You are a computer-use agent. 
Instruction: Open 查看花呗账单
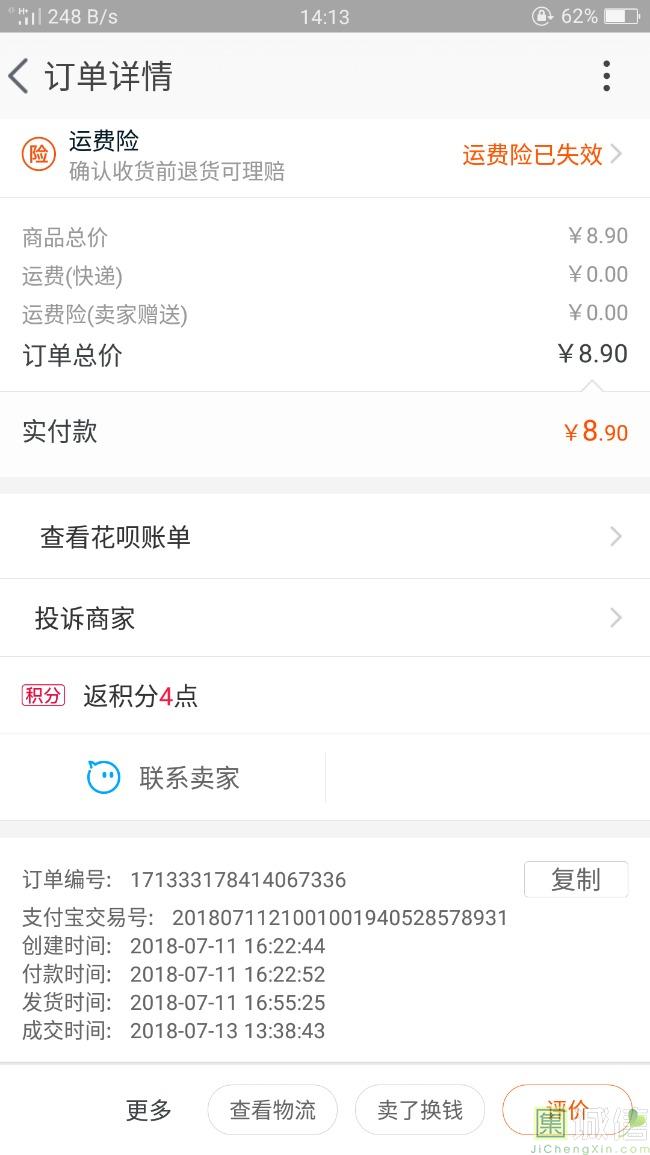(324, 537)
